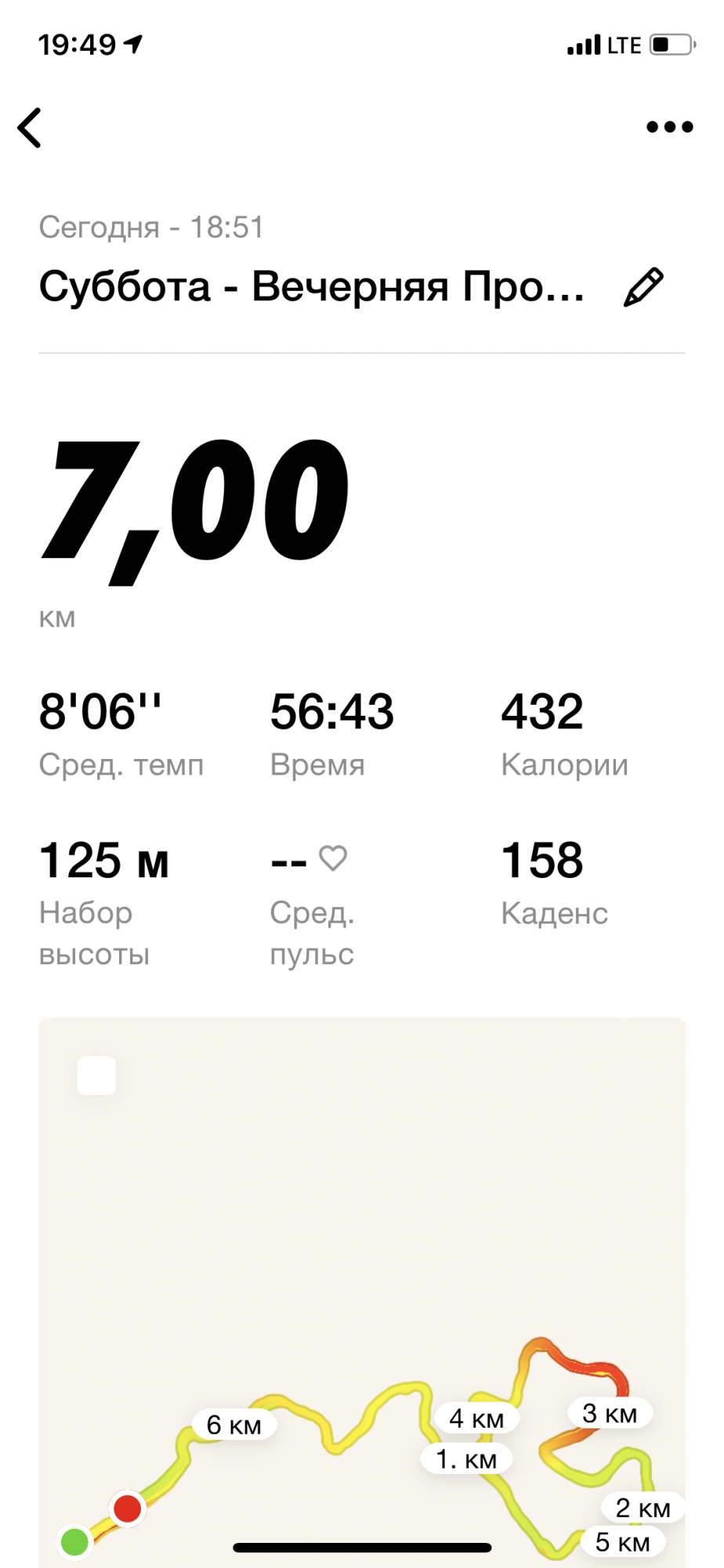Go back using the top-left arrow

31,128
